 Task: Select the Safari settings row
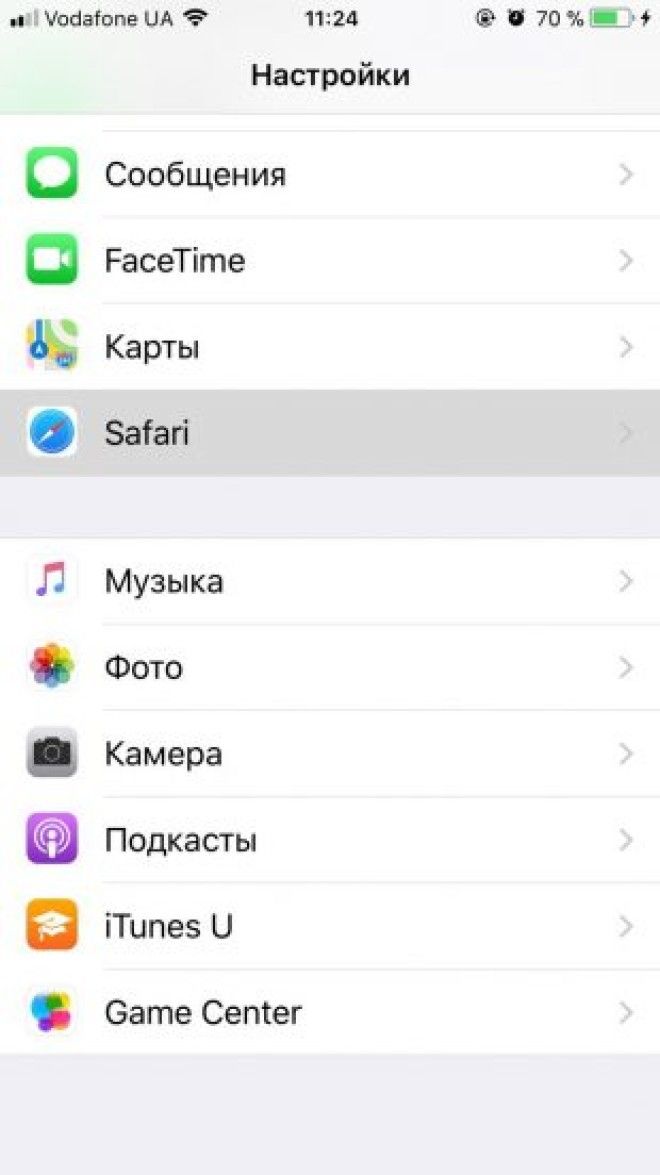point(330,433)
